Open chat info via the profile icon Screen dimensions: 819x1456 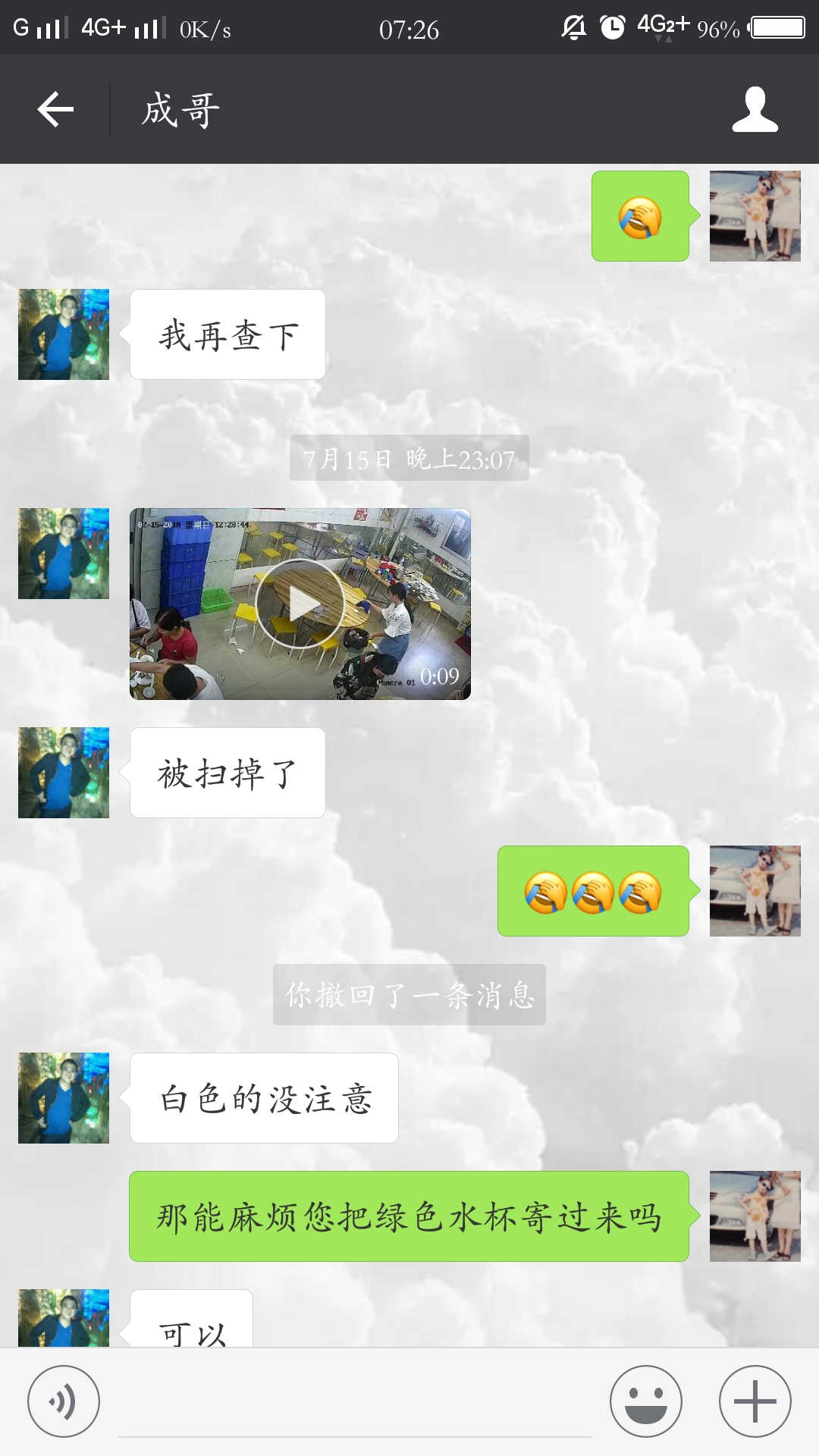click(x=755, y=109)
